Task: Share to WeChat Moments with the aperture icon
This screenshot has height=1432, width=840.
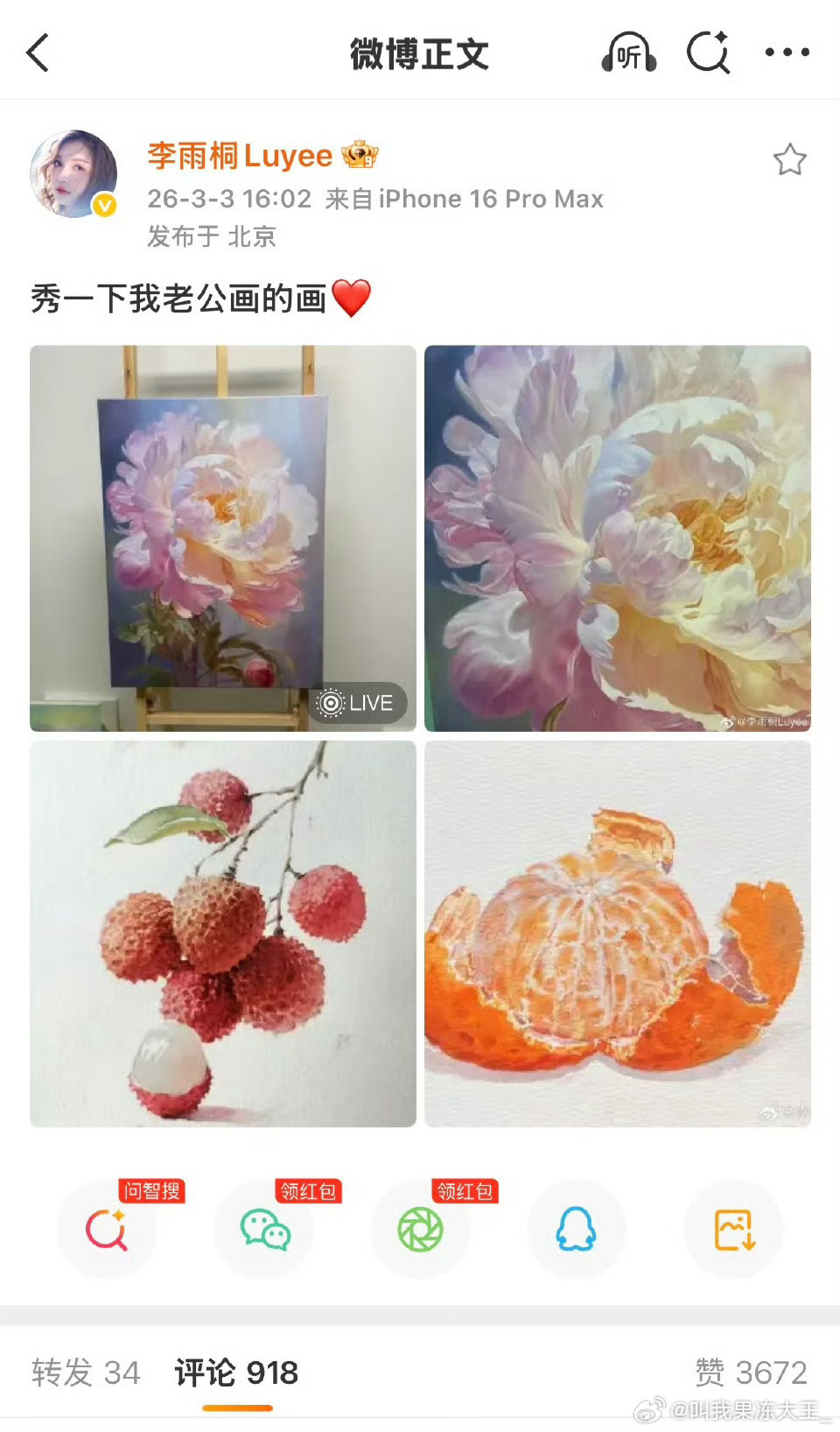Action: click(x=421, y=1230)
